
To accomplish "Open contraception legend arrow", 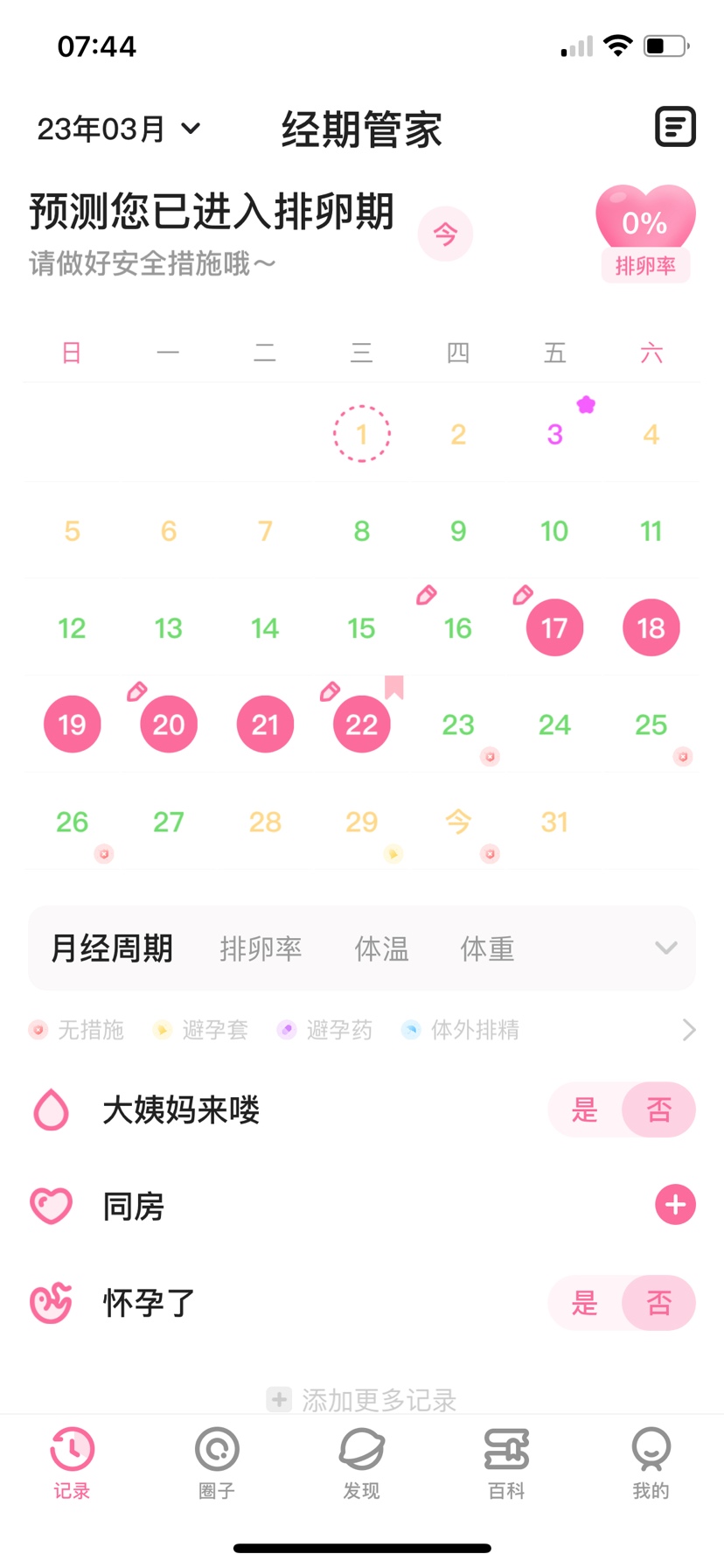I will pos(689,1030).
